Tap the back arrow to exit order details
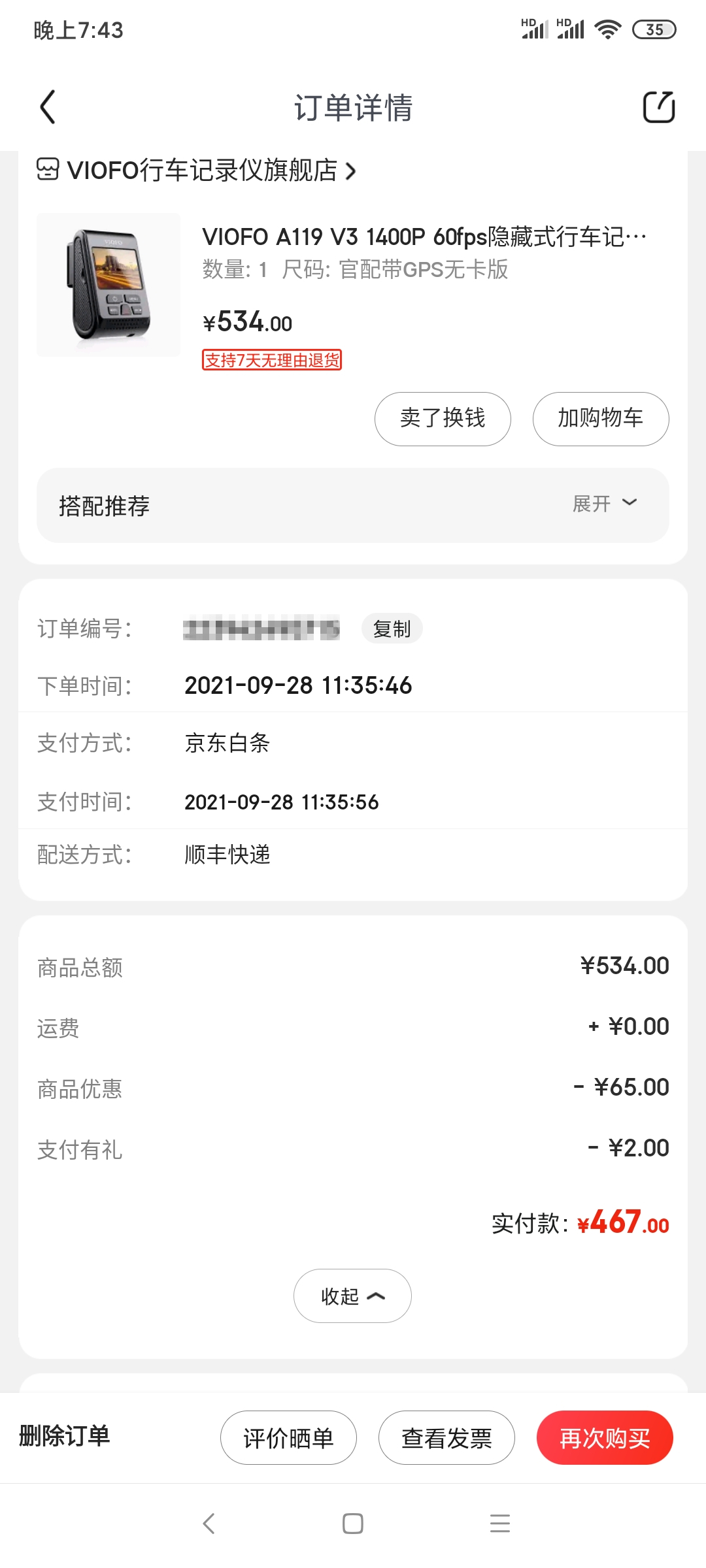706x1568 pixels. pos(46,106)
